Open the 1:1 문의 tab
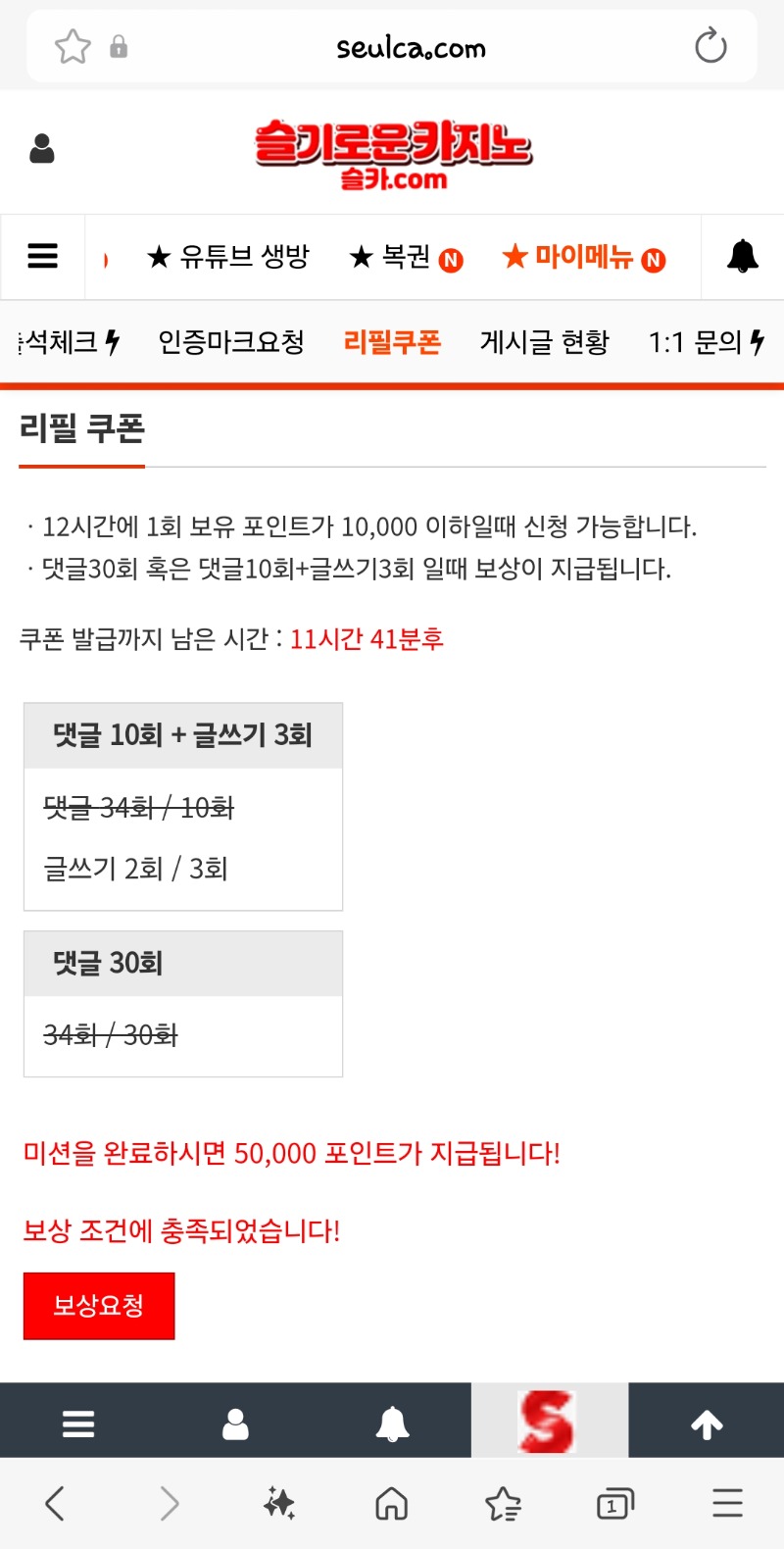This screenshot has height=1549, width=784. (x=707, y=342)
